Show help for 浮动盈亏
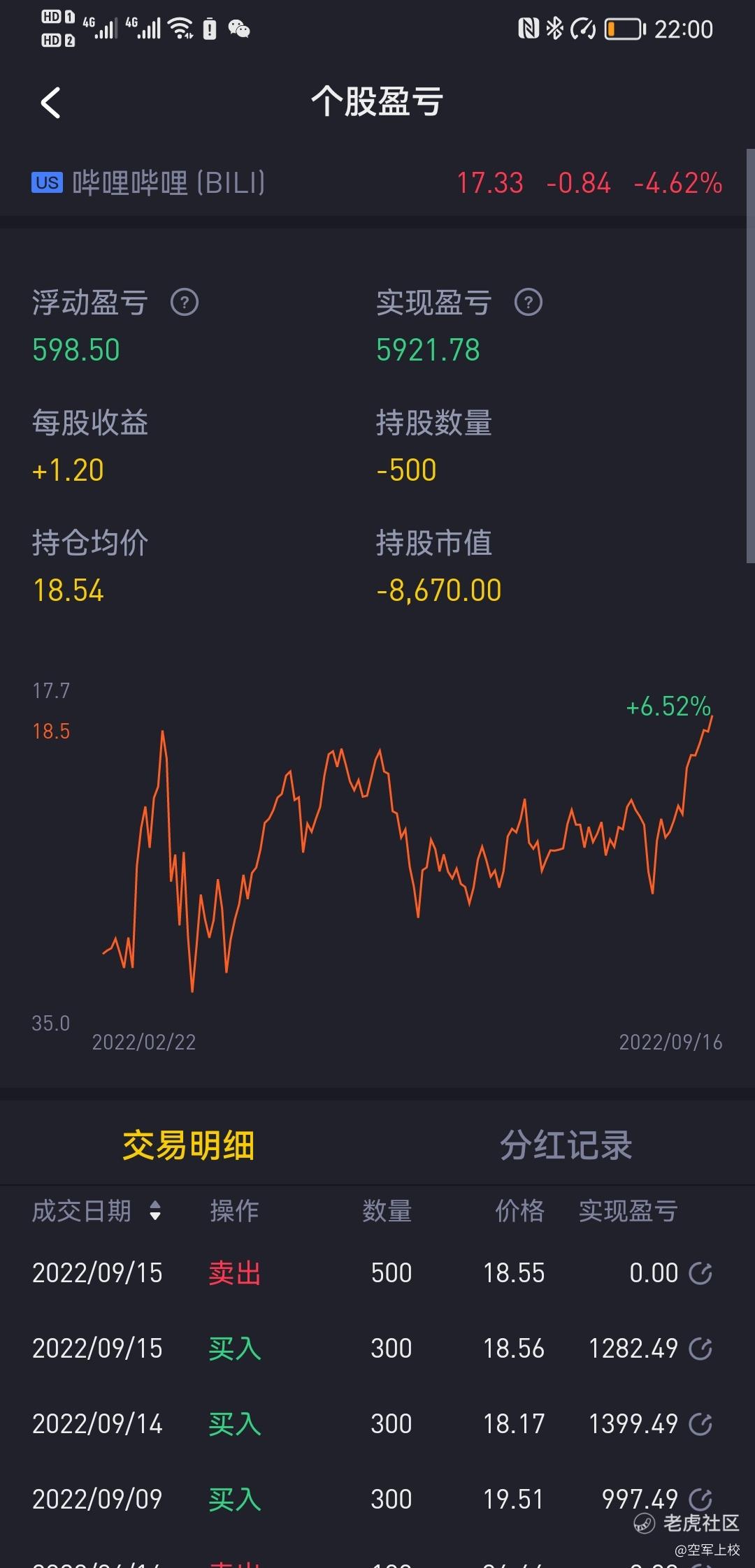755x1568 pixels. click(x=185, y=303)
